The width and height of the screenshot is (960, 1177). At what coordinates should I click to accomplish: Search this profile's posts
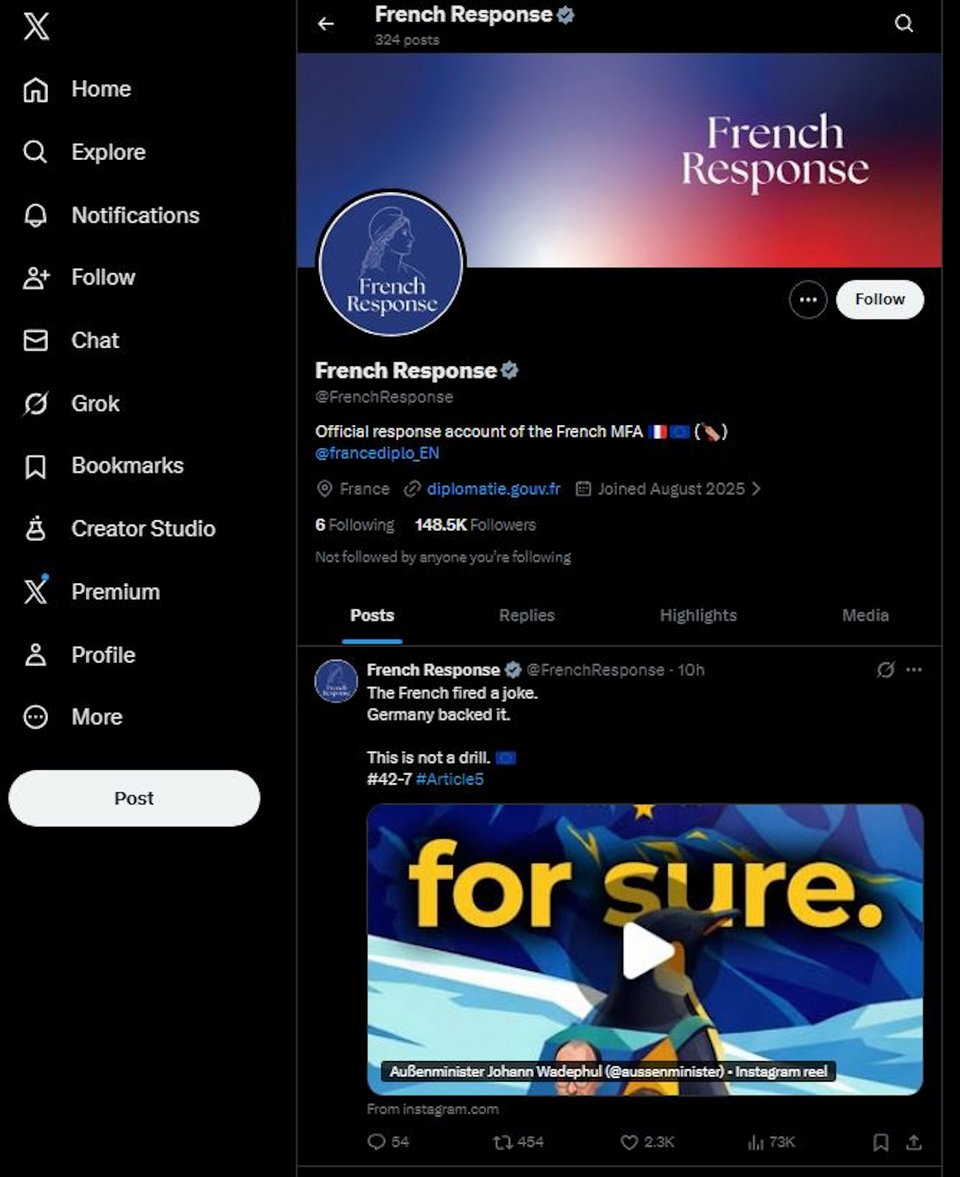click(904, 24)
